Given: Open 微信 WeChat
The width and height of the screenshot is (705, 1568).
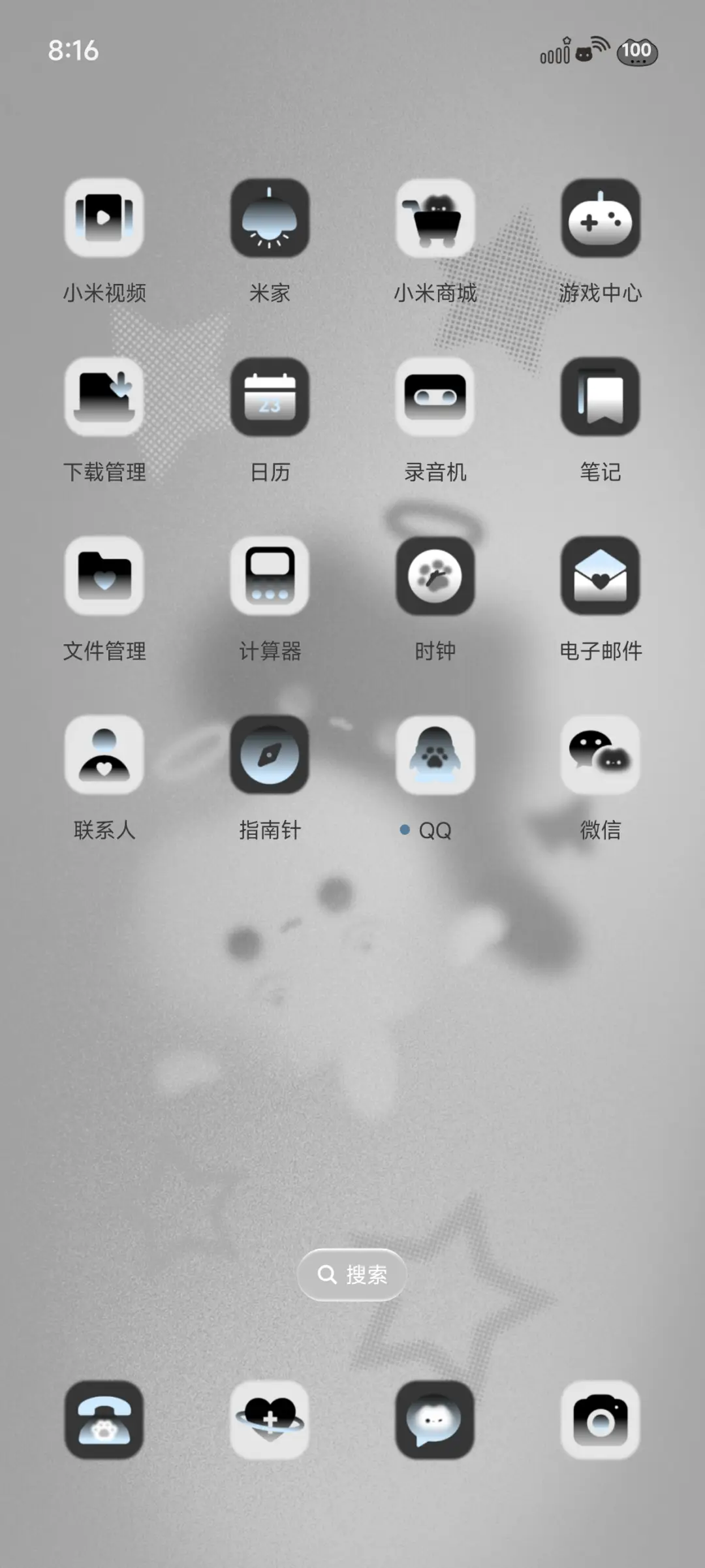Looking at the screenshot, I should pos(601,757).
